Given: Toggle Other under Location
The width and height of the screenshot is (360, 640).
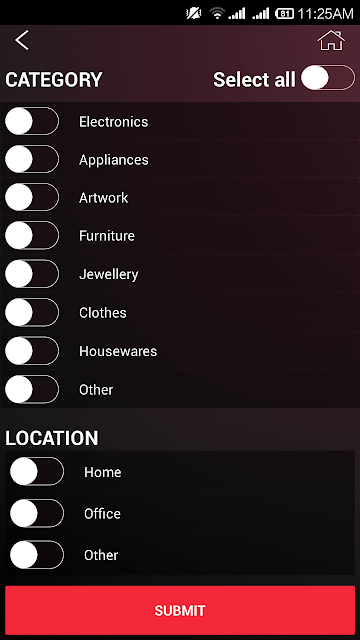Looking at the screenshot, I should 37,555.
